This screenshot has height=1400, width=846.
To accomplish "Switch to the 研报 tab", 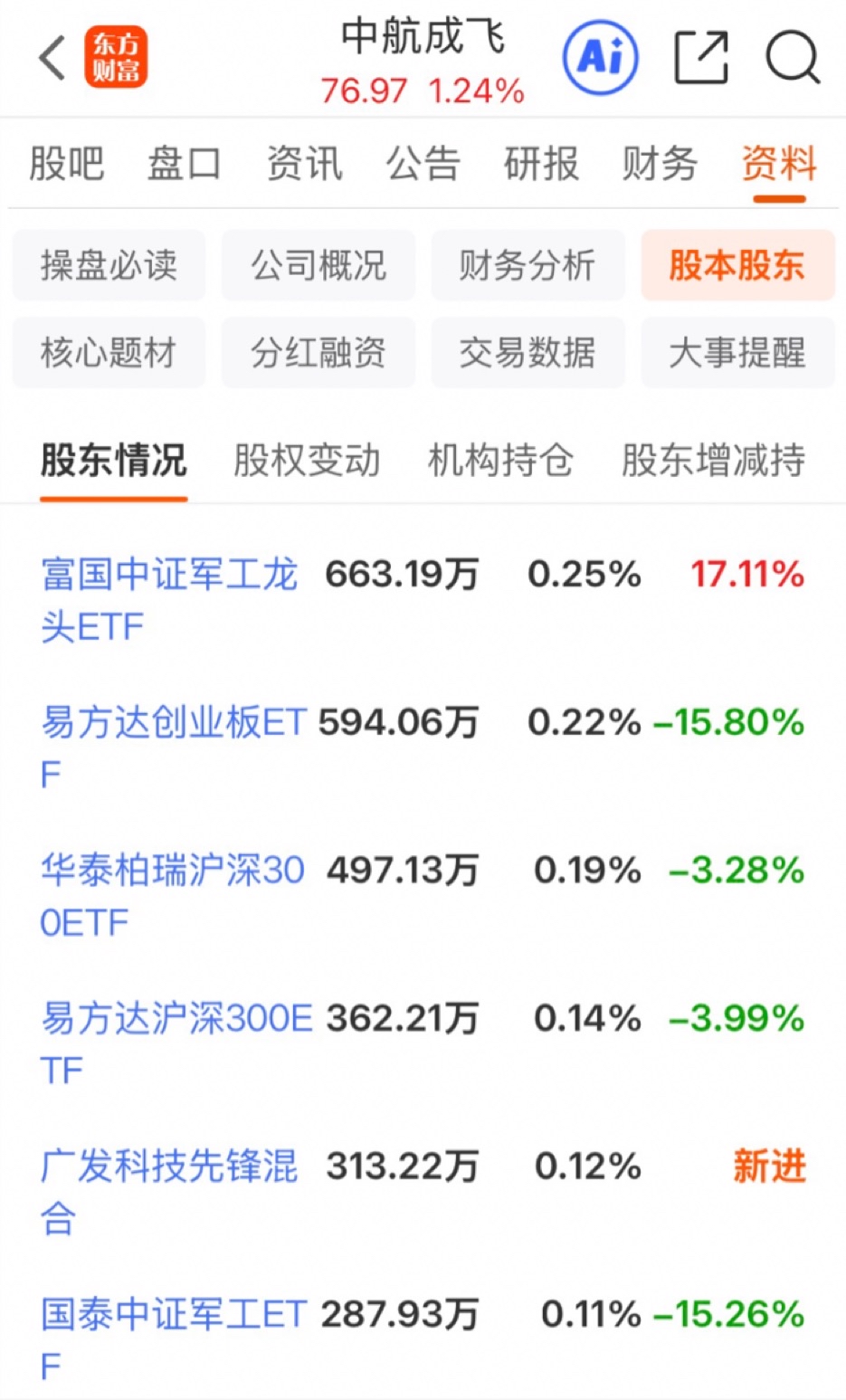I will click(541, 165).
